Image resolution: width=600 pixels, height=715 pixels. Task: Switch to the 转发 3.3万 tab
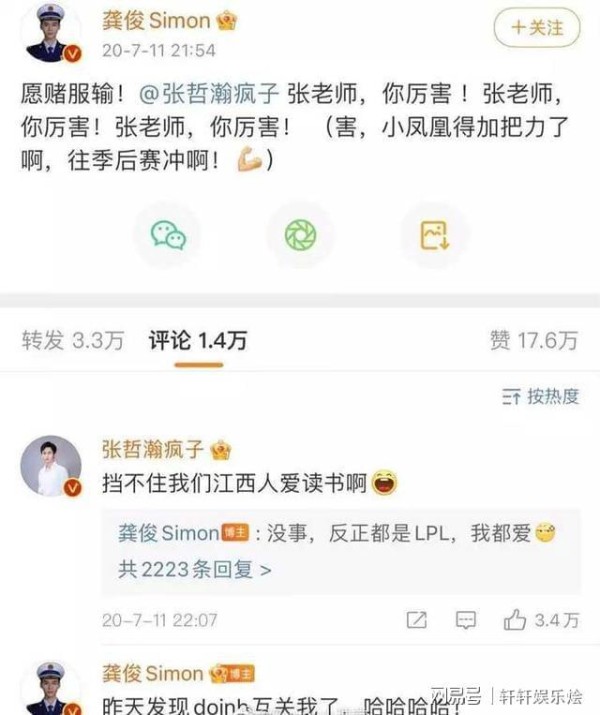pos(73,340)
